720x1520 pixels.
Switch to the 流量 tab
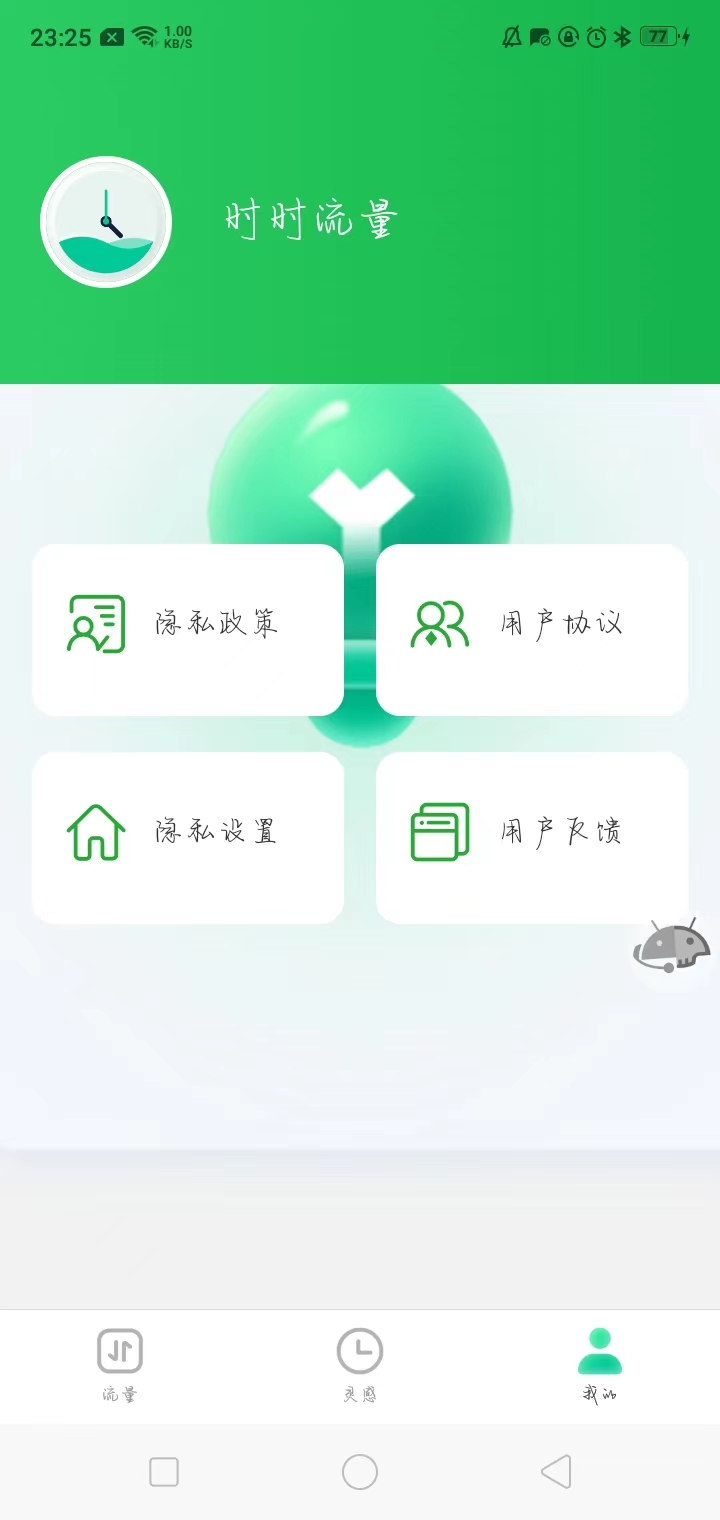click(120, 1367)
